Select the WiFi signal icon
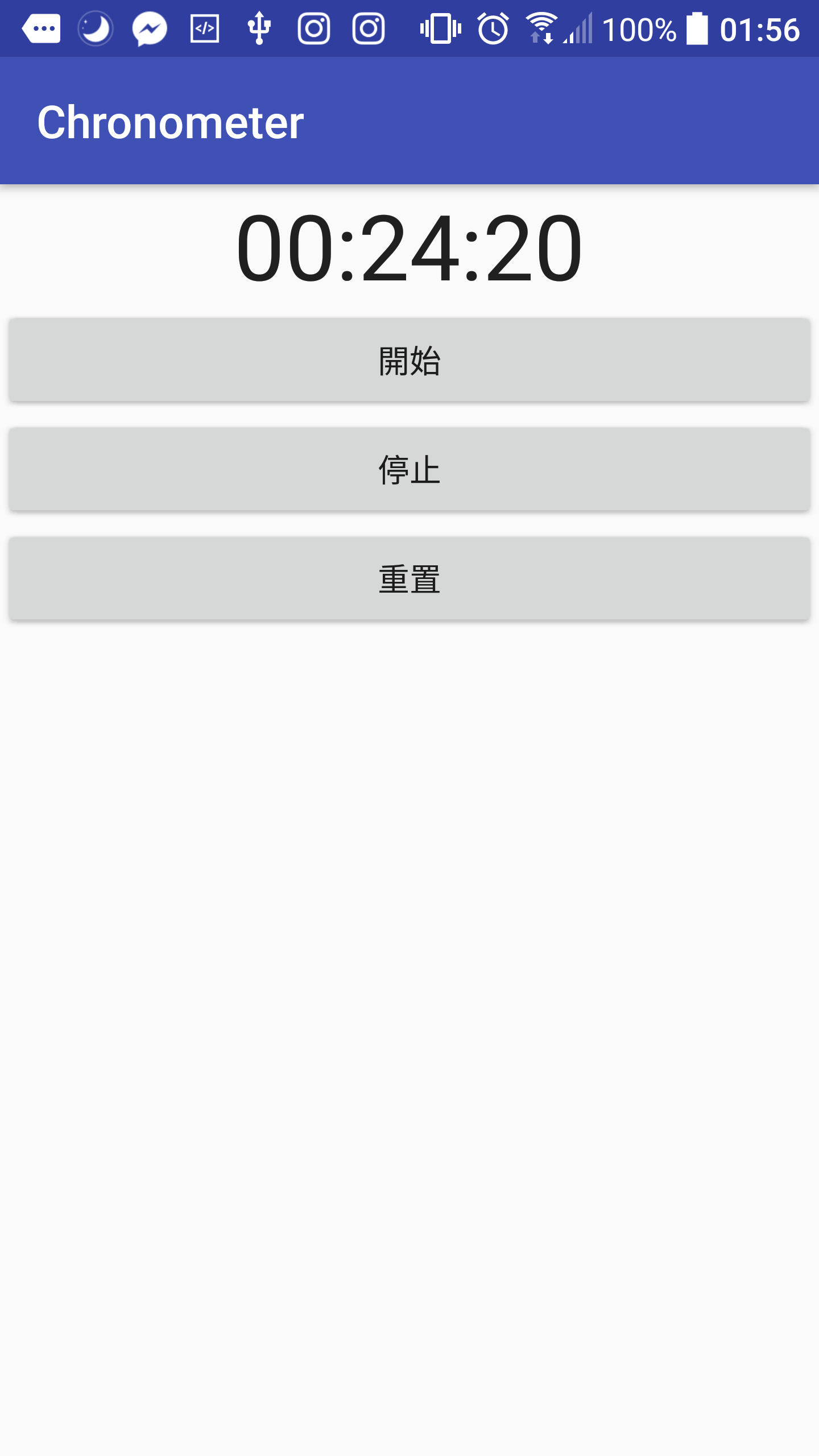This screenshot has height=1456, width=819. pyautogui.click(x=541, y=27)
